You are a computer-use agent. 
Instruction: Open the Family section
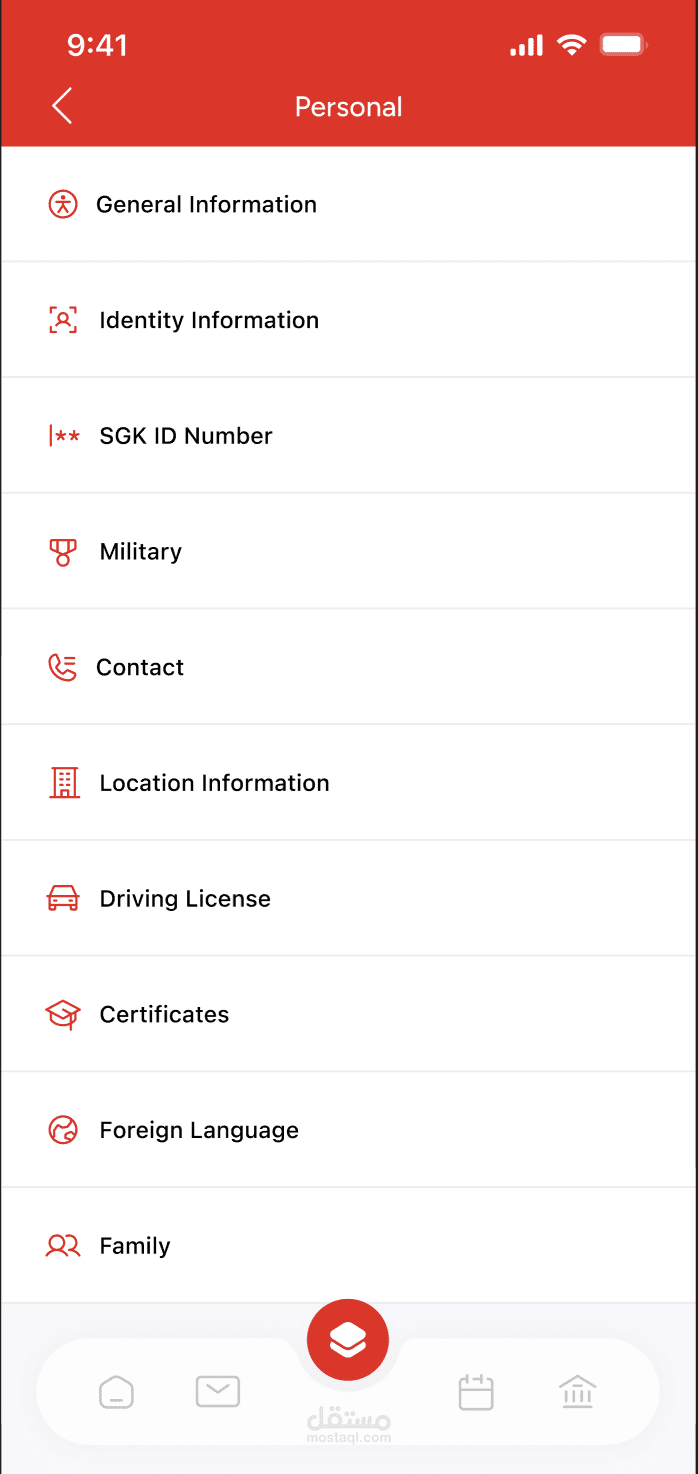[x=349, y=1246]
